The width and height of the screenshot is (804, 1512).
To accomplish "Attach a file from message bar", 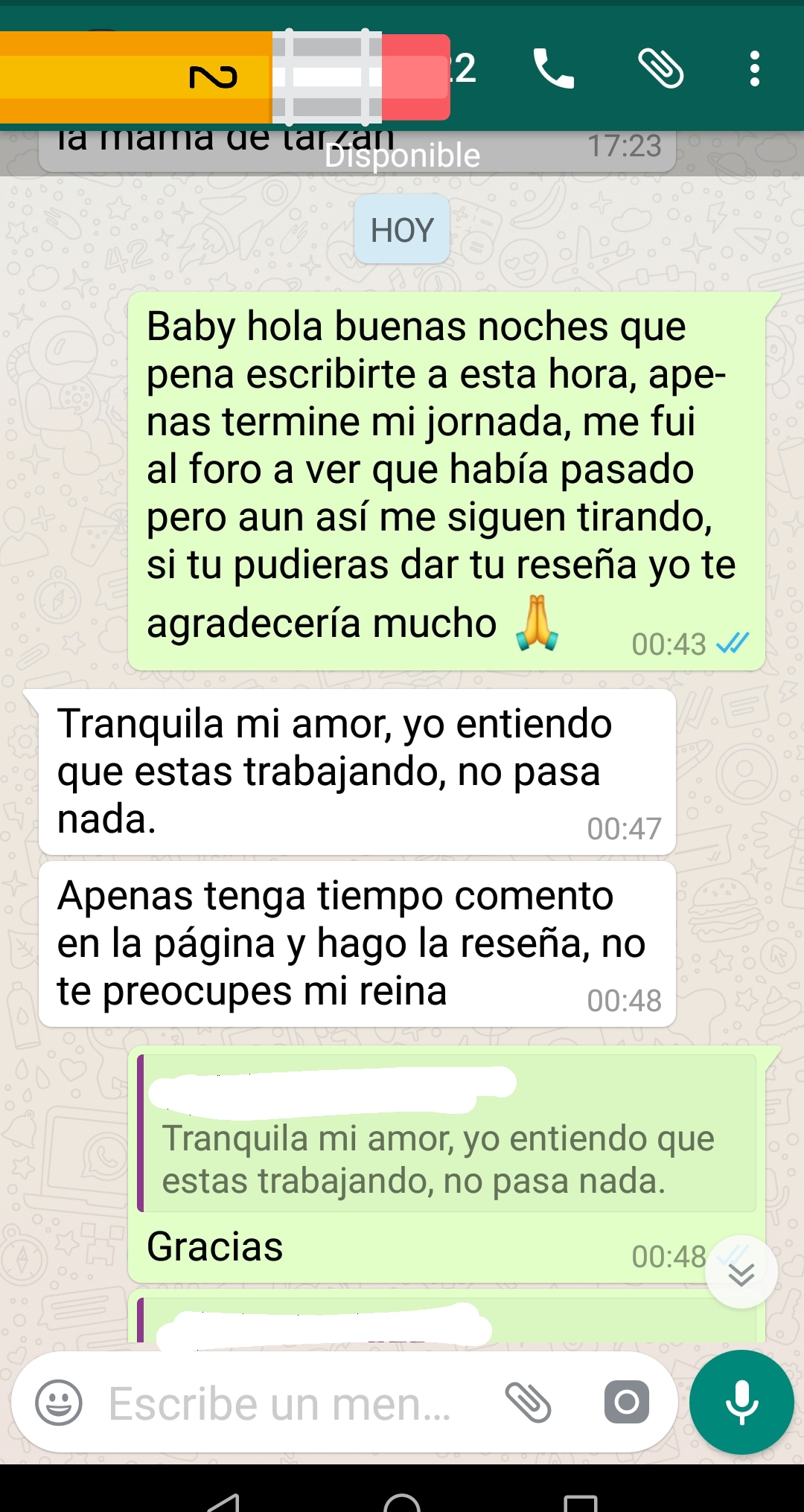I will (x=528, y=1403).
